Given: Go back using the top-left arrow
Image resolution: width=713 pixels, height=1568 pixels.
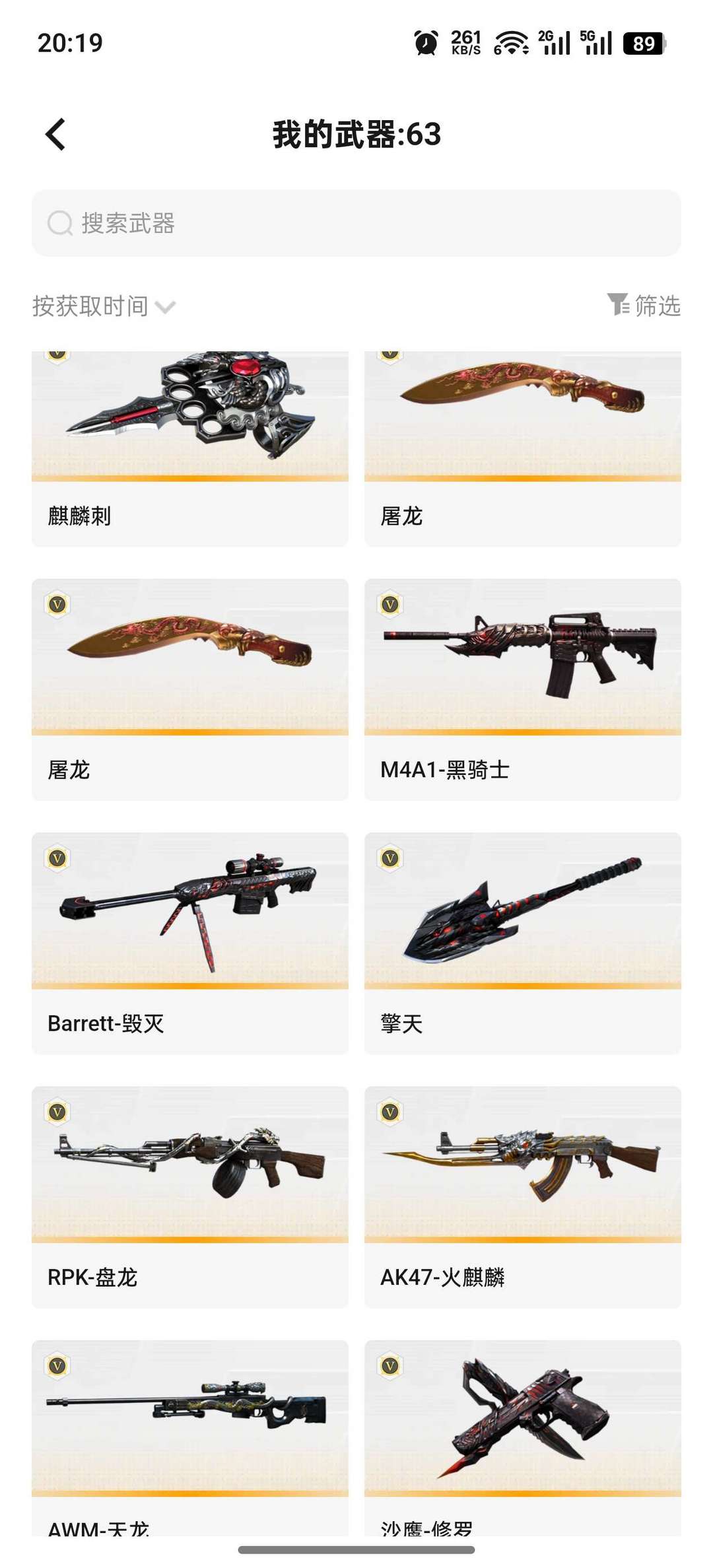Looking at the screenshot, I should 56,135.
